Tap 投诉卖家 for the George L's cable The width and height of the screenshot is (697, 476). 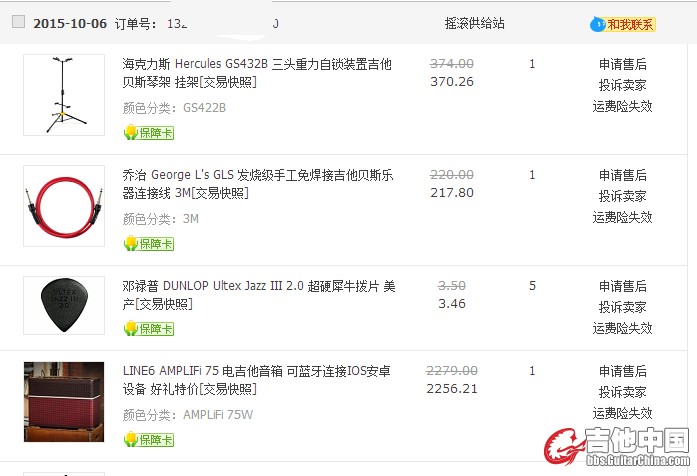coord(622,196)
